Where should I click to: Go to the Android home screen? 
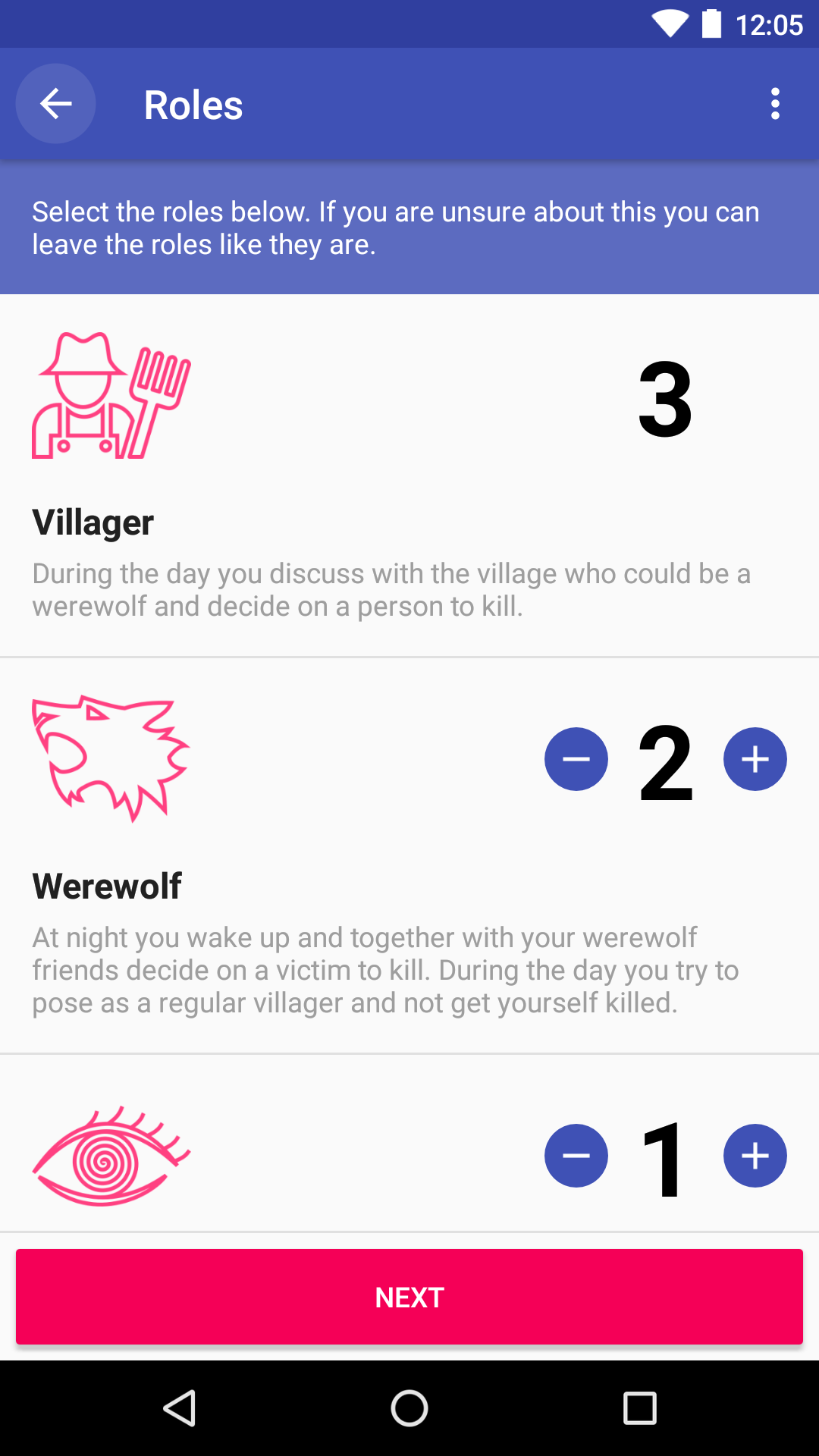tap(409, 1409)
